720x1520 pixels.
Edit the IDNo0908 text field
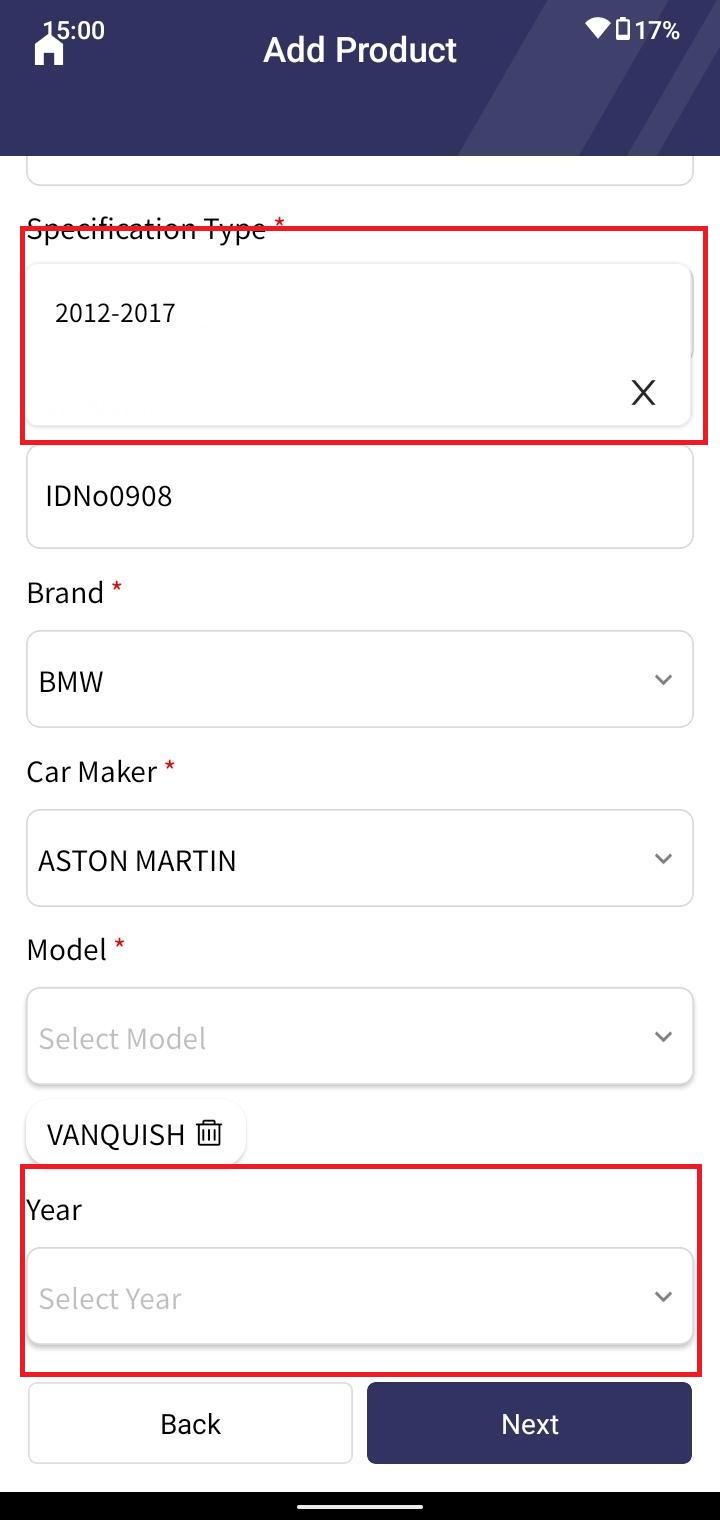click(x=360, y=496)
